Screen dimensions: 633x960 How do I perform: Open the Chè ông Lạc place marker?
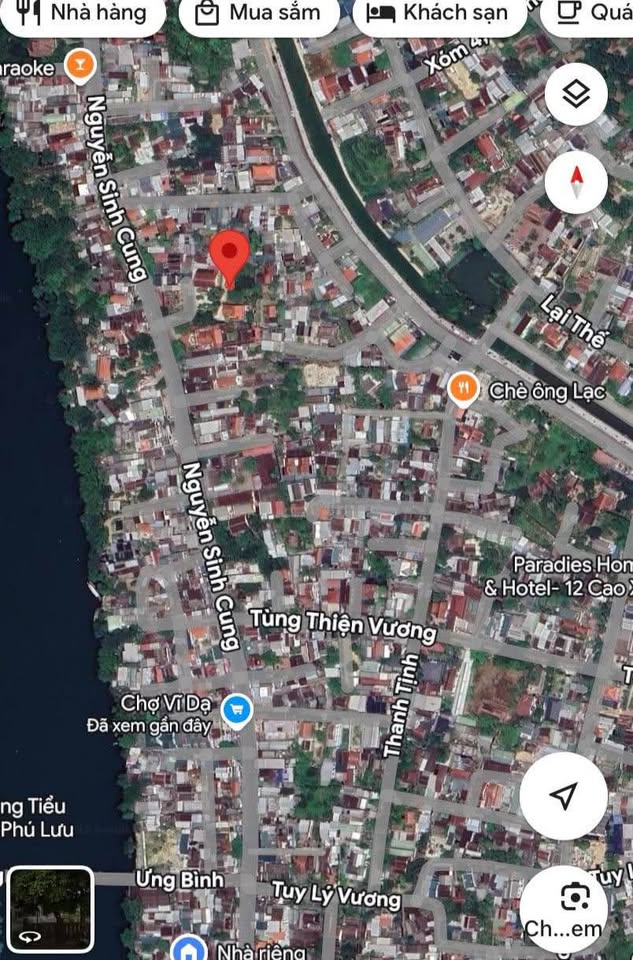coord(462,389)
